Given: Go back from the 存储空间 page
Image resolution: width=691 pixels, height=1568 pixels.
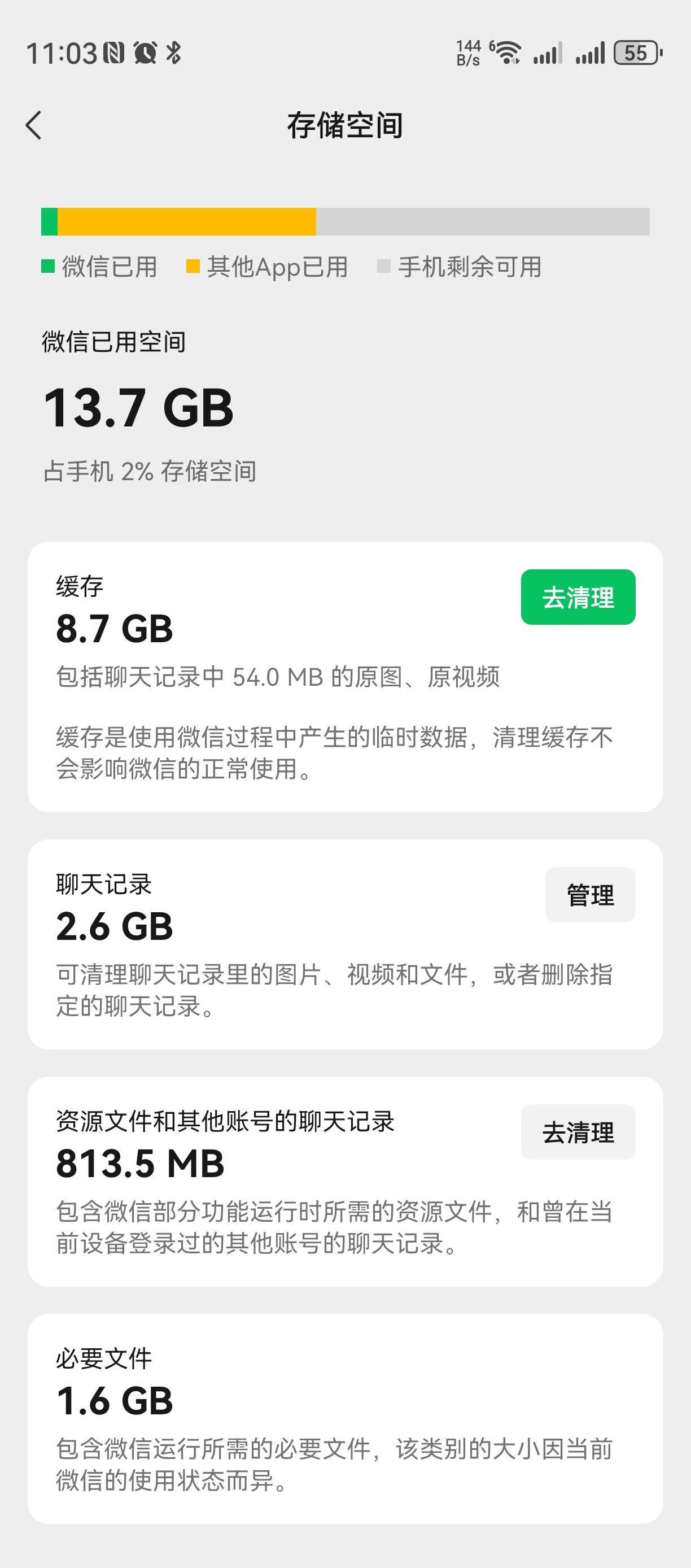Looking at the screenshot, I should pyautogui.click(x=34, y=125).
